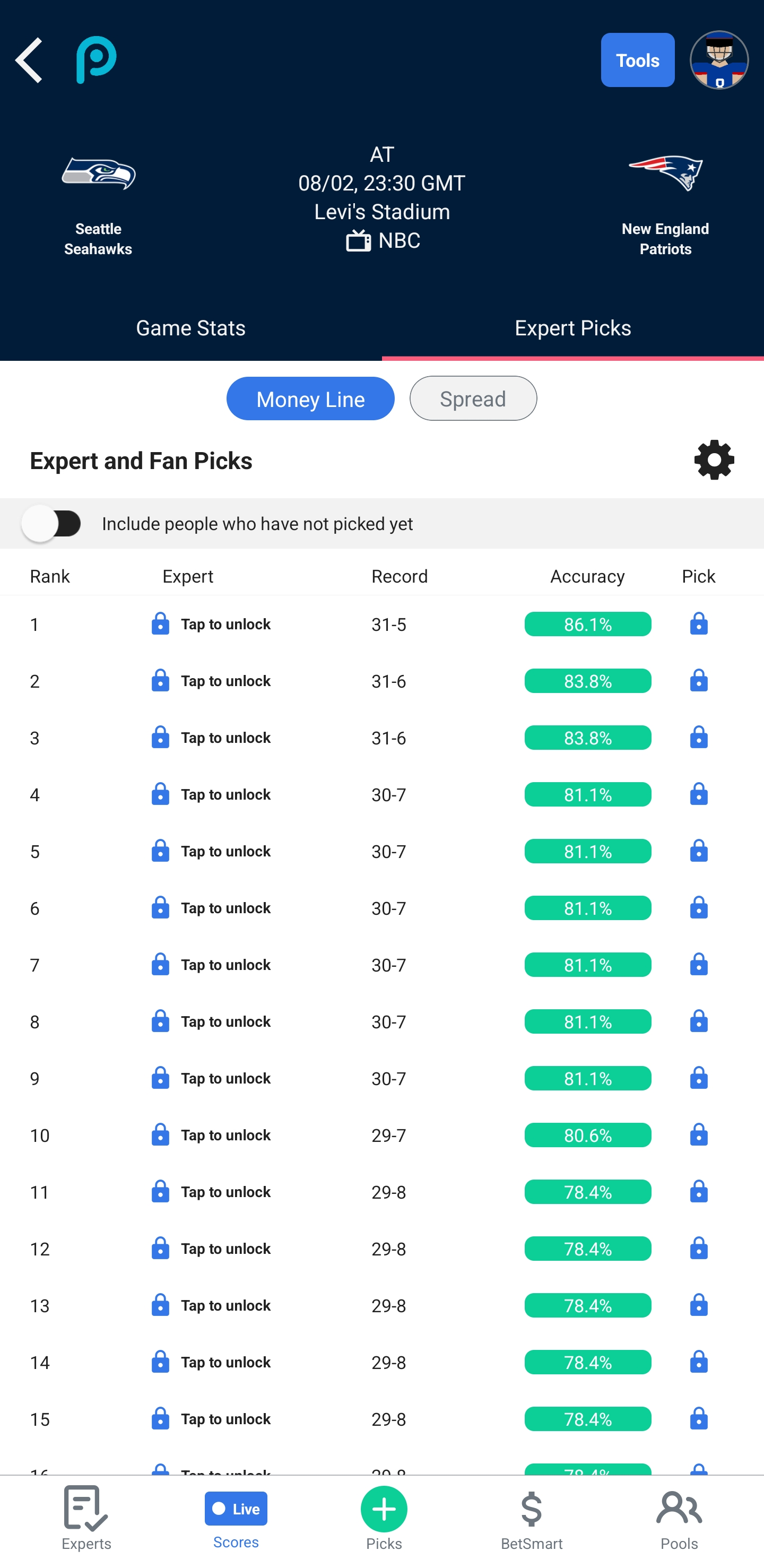
Task: Switch to the Game Stats tab
Action: 190,328
